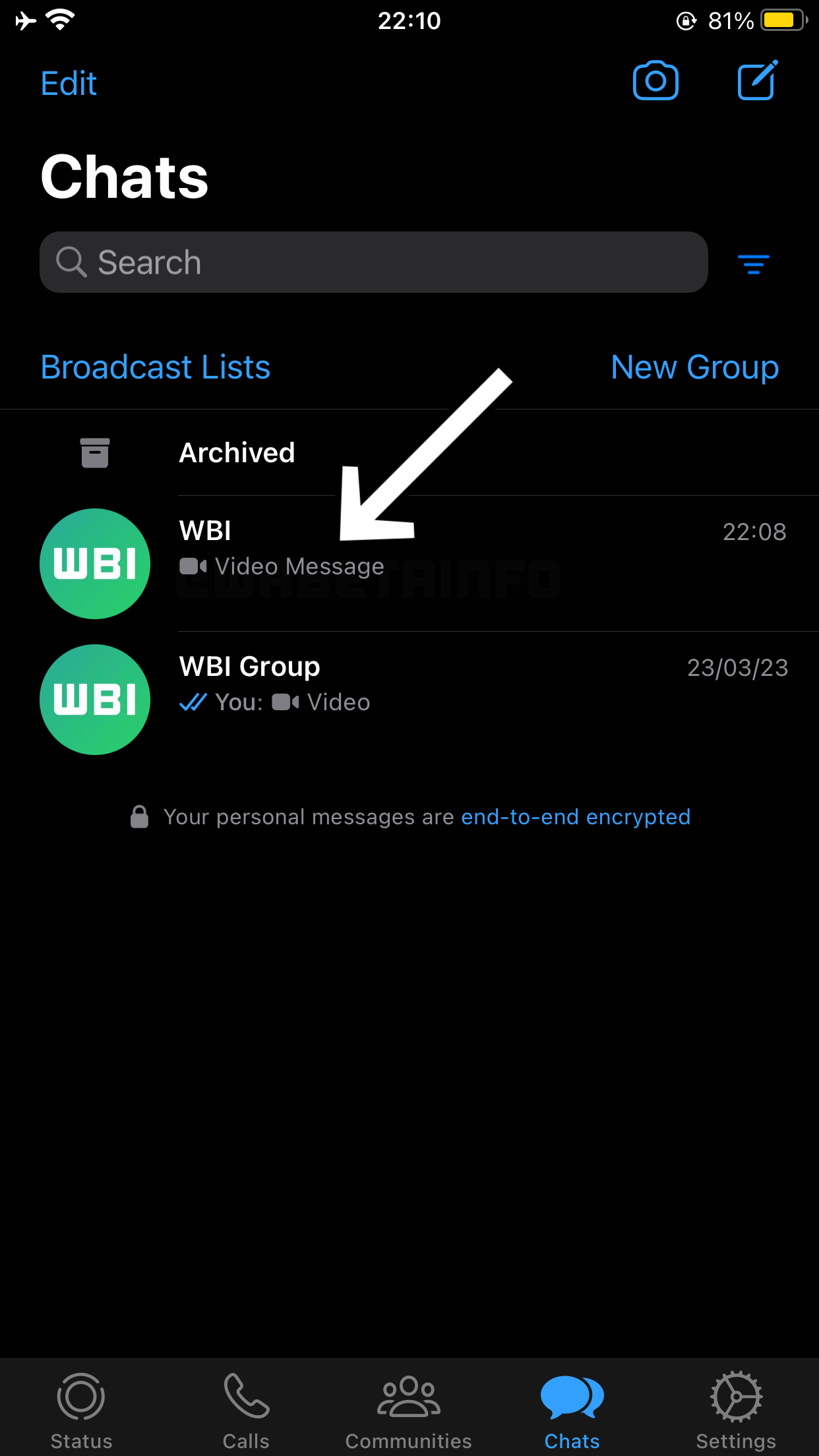The image size is (819, 1456).
Task: Tap the Search field
Action: pyautogui.click(x=373, y=262)
